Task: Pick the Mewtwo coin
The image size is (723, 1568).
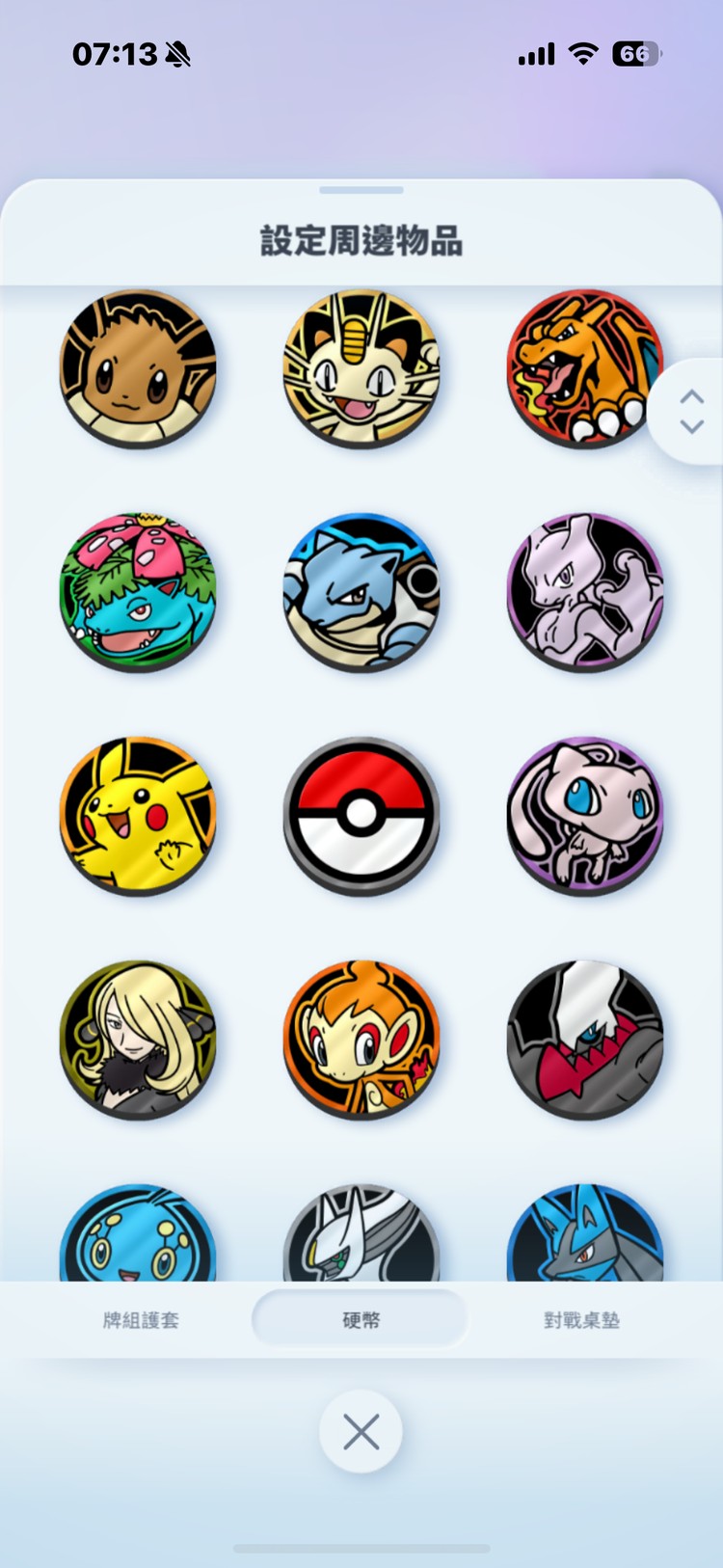Action: click(x=585, y=592)
